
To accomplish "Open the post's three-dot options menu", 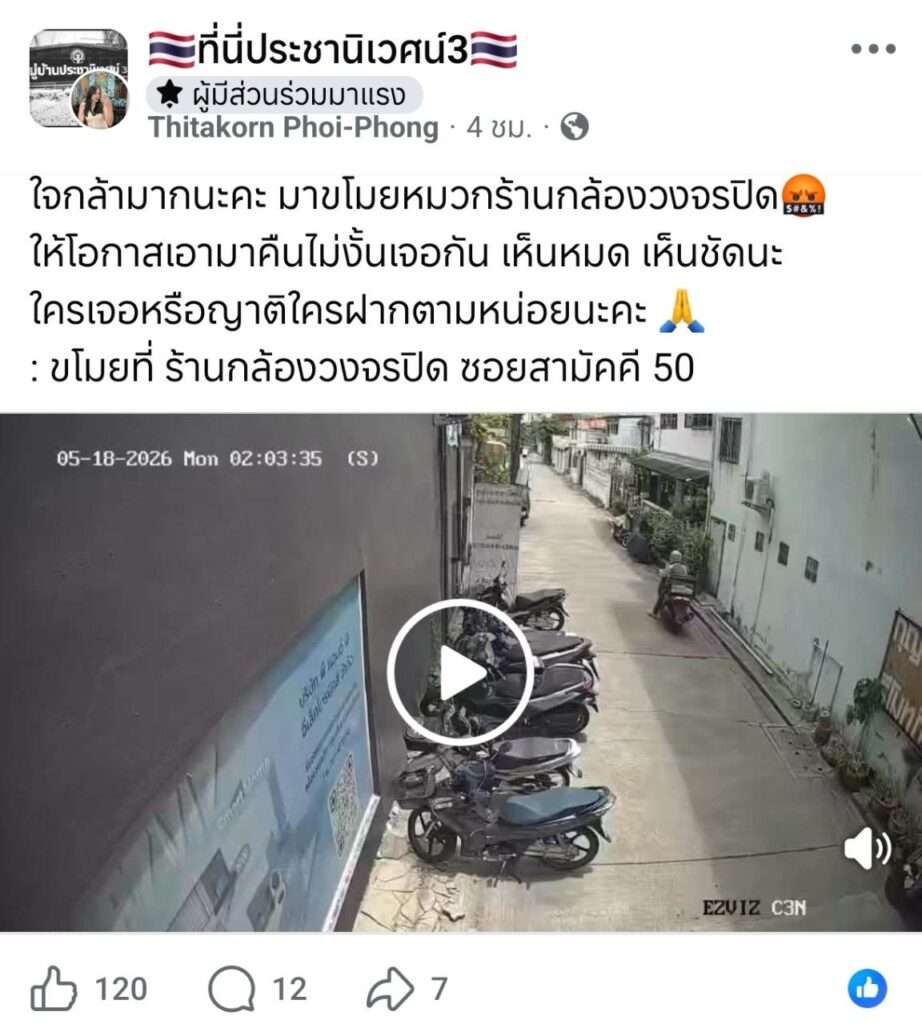I will [873, 48].
